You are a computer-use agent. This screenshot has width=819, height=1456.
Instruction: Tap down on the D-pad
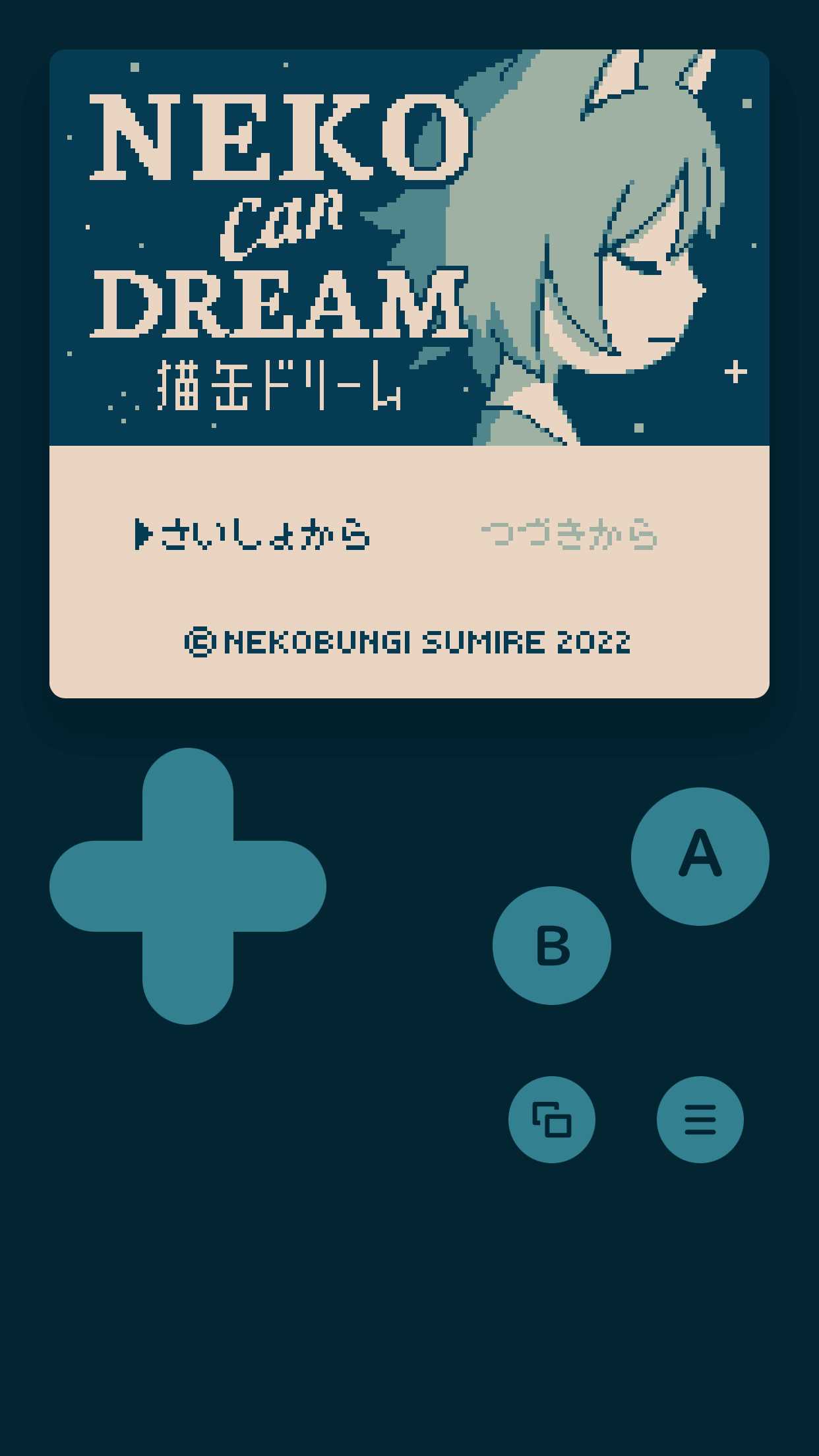click(188, 979)
